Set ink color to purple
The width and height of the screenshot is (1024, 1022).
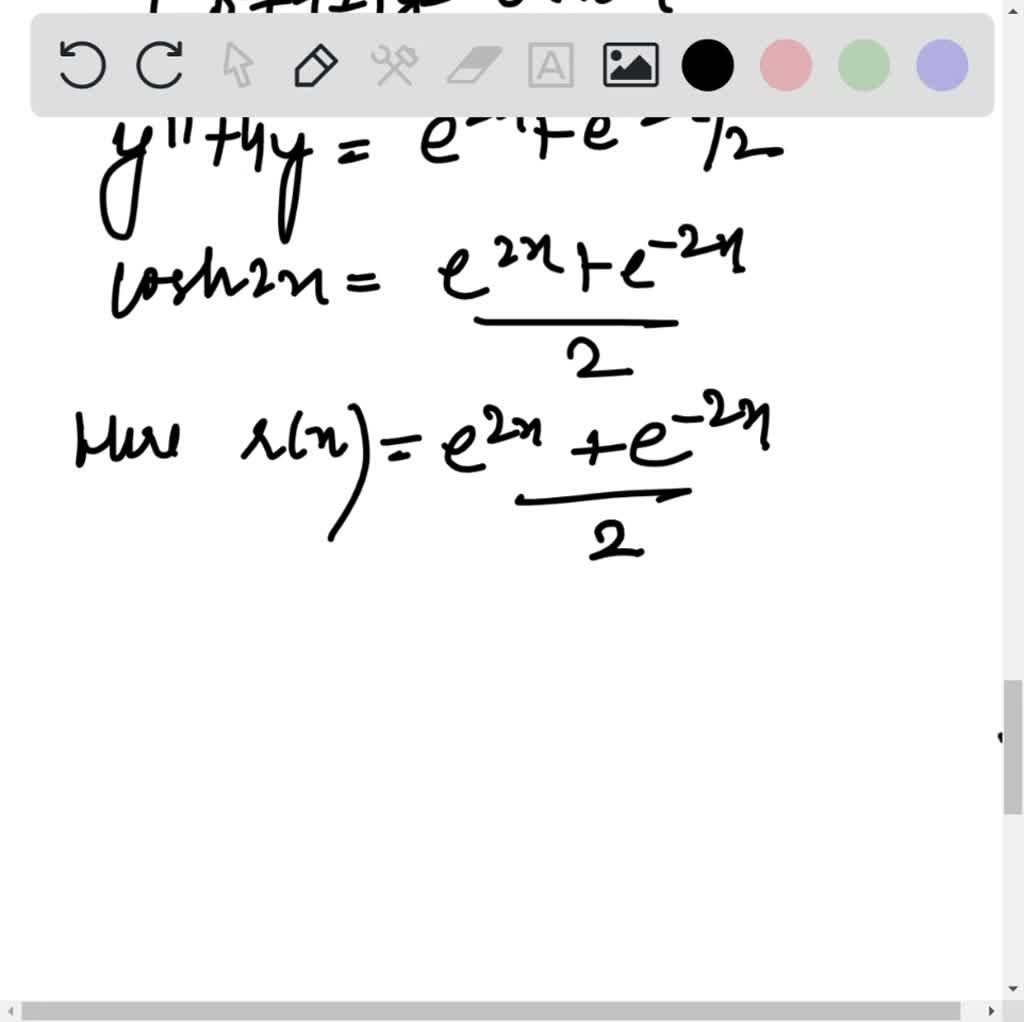tap(942, 66)
